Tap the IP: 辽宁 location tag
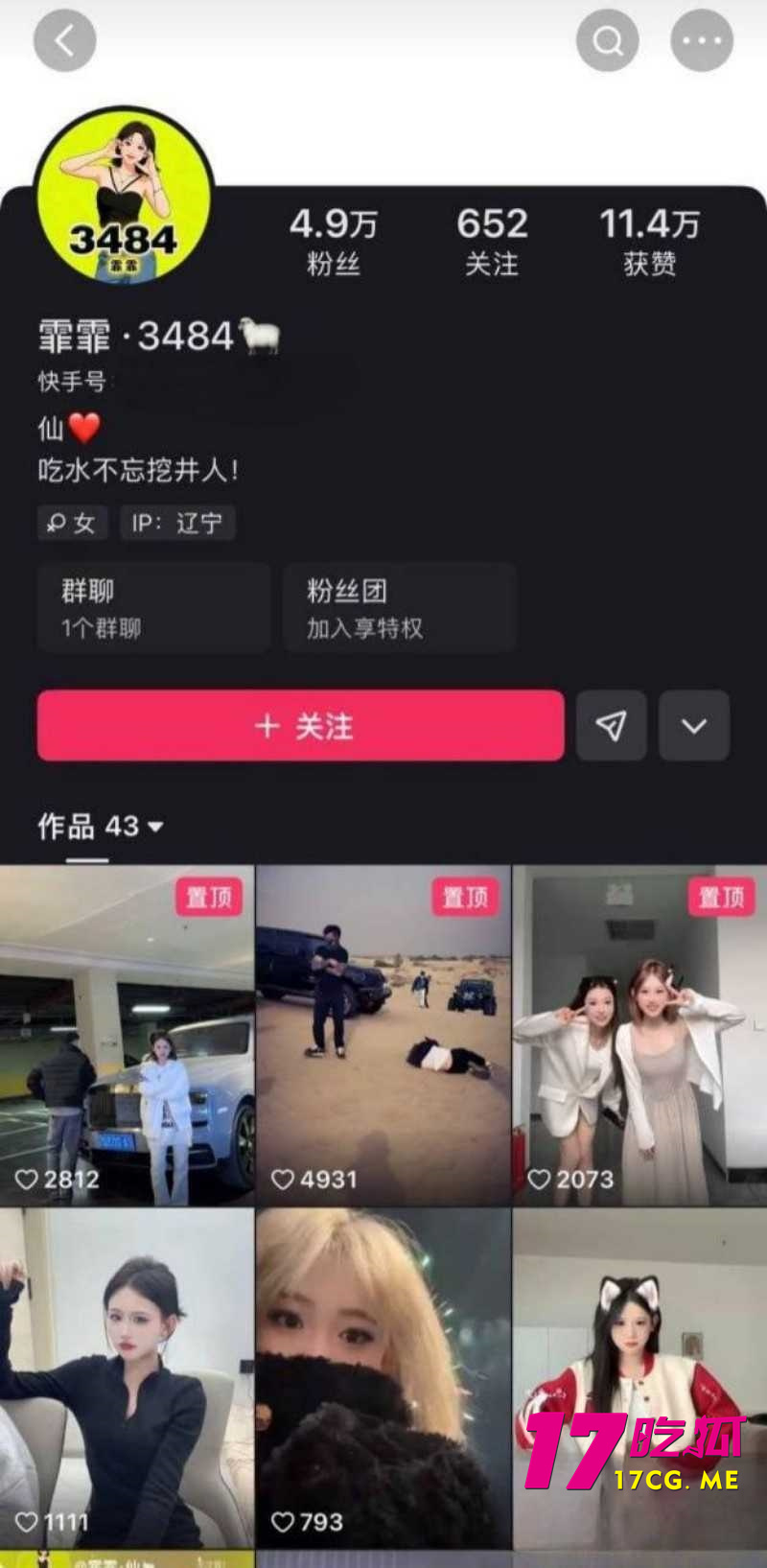The width and height of the screenshot is (767, 1568). point(177,523)
